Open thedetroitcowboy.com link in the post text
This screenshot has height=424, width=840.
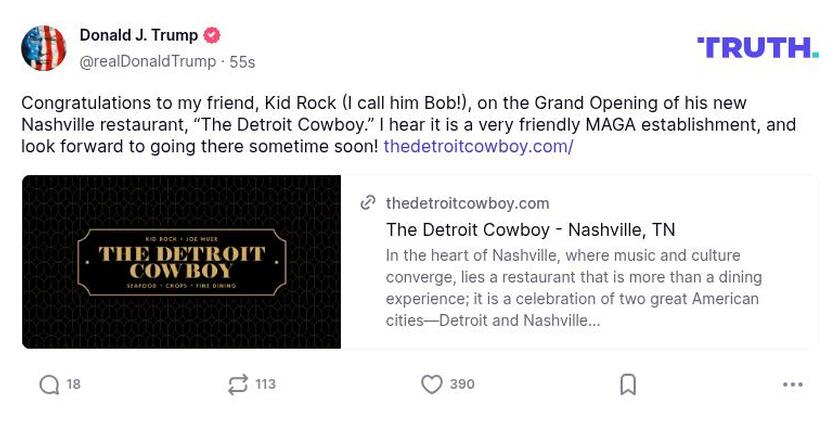click(x=478, y=146)
